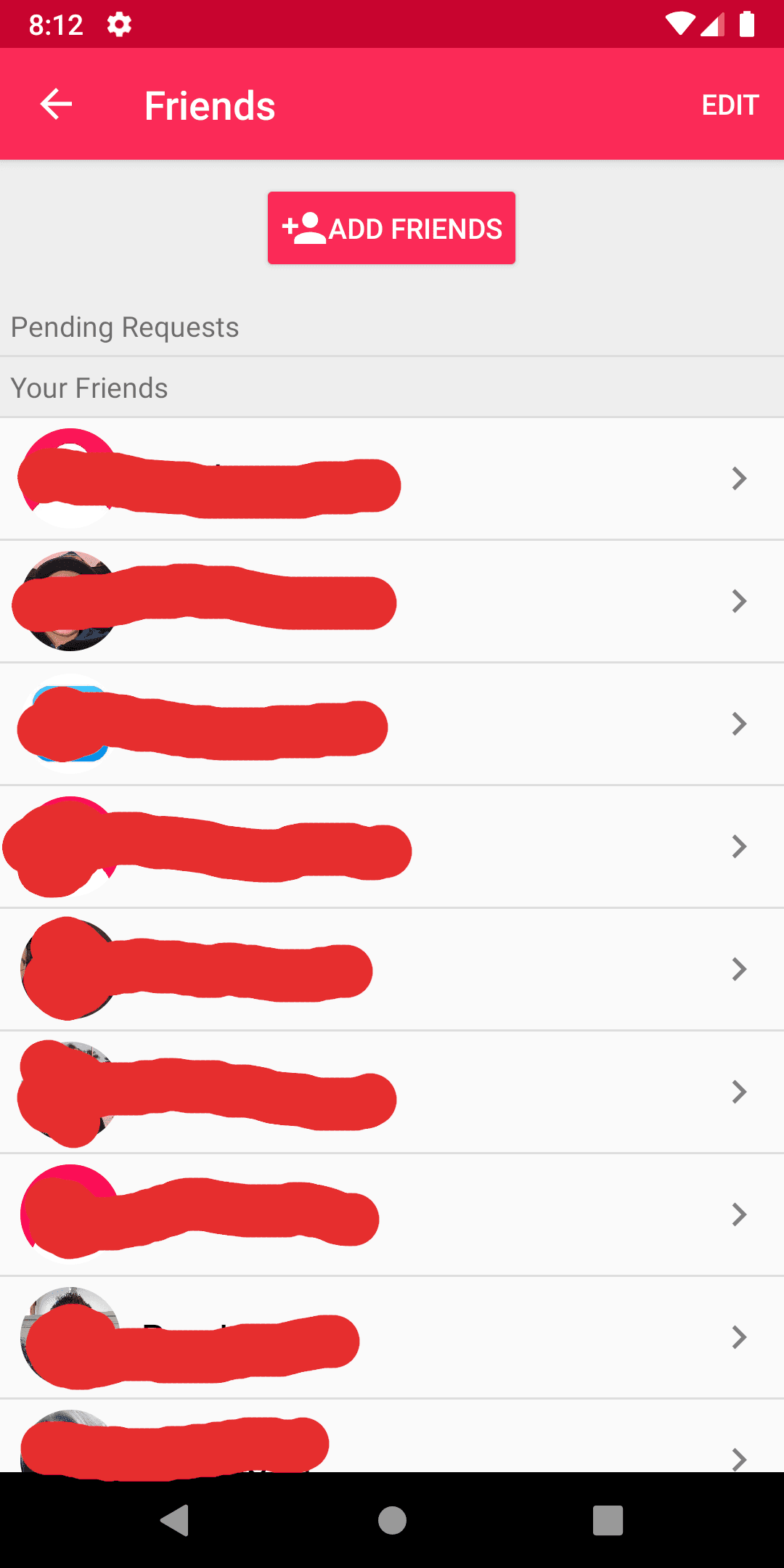Expand the second friend entry via its chevron
Screen dimensions: 784x1568
click(739, 601)
